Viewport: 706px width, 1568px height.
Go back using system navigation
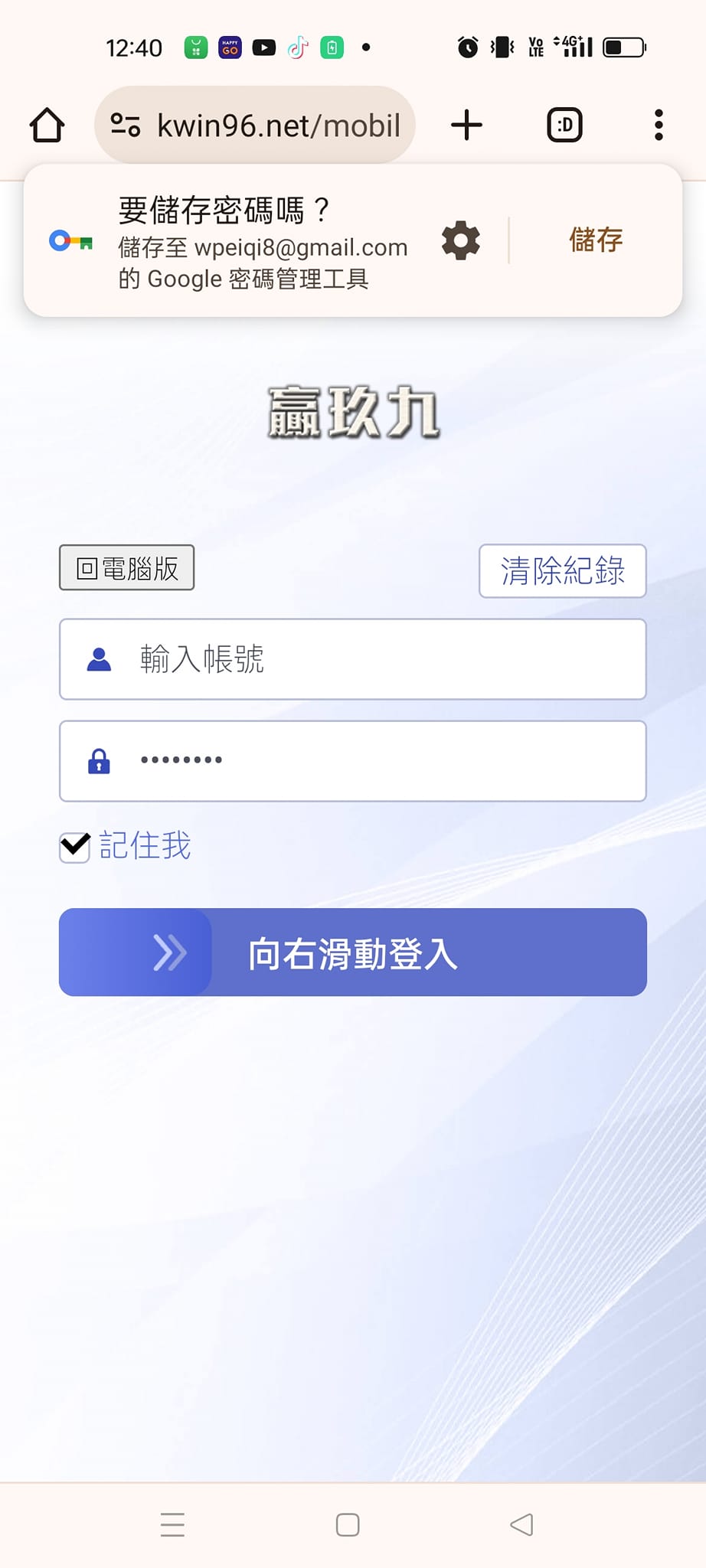click(521, 1524)
